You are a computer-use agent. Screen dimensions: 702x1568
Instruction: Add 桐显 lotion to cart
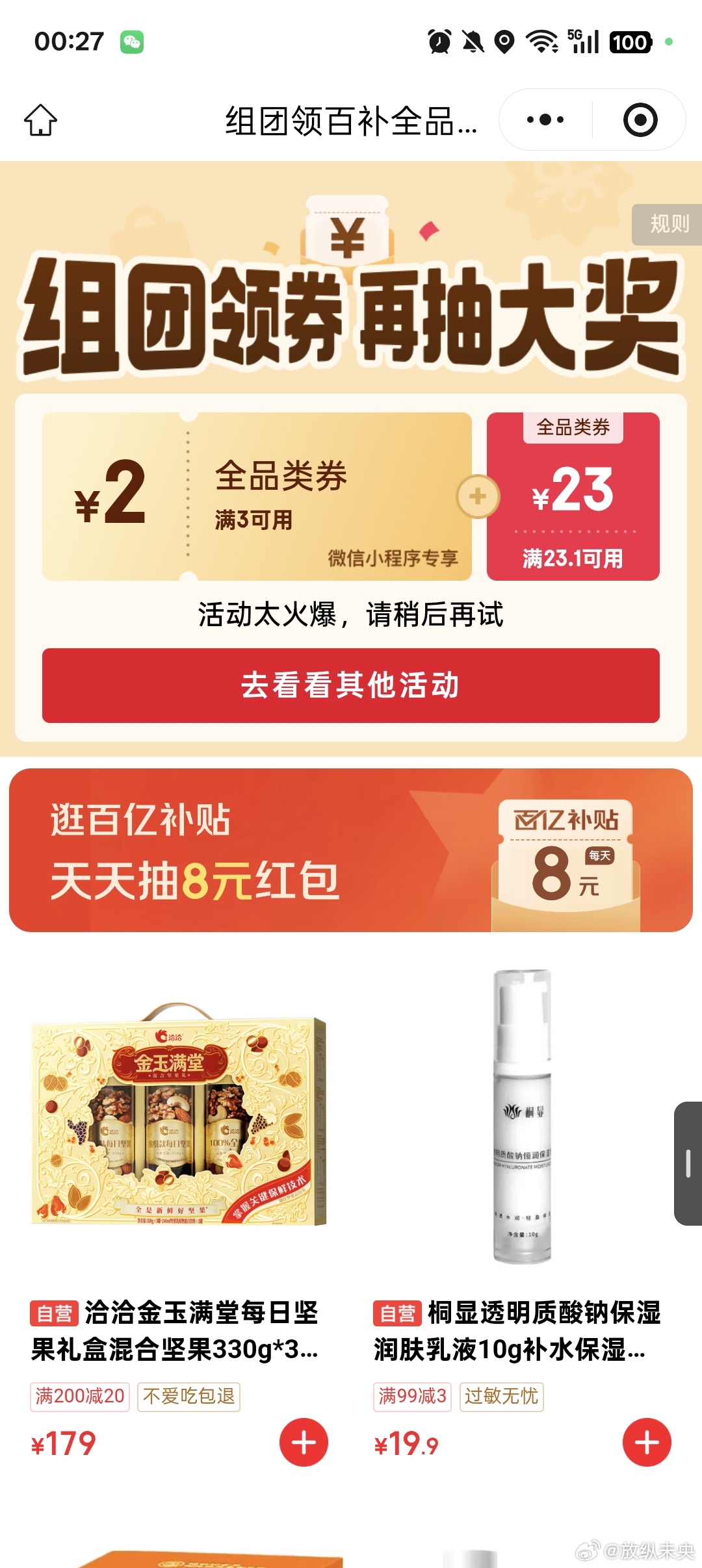click(x=647, y=1443)
